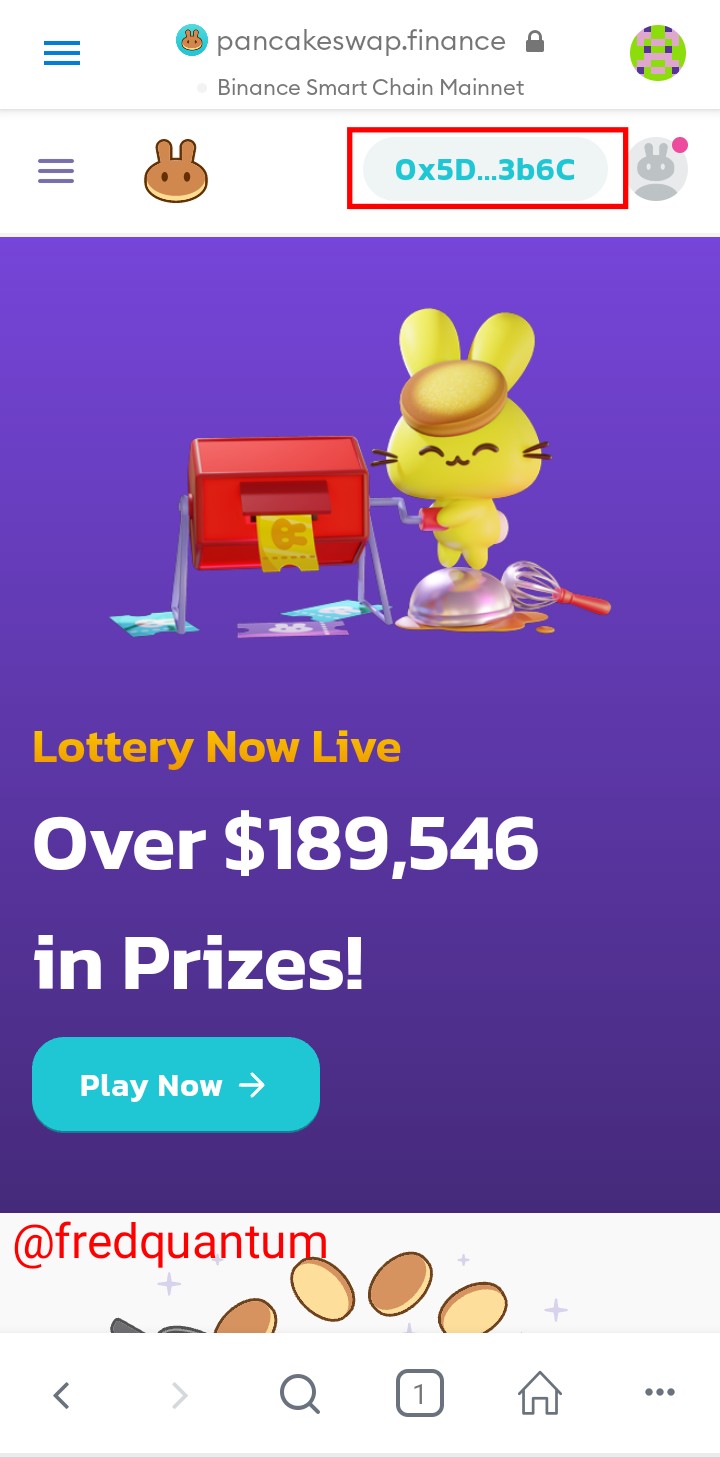Screen dimensions: 720x1457
Task: Open the browser more options menu
Action: coord(659,1393)
